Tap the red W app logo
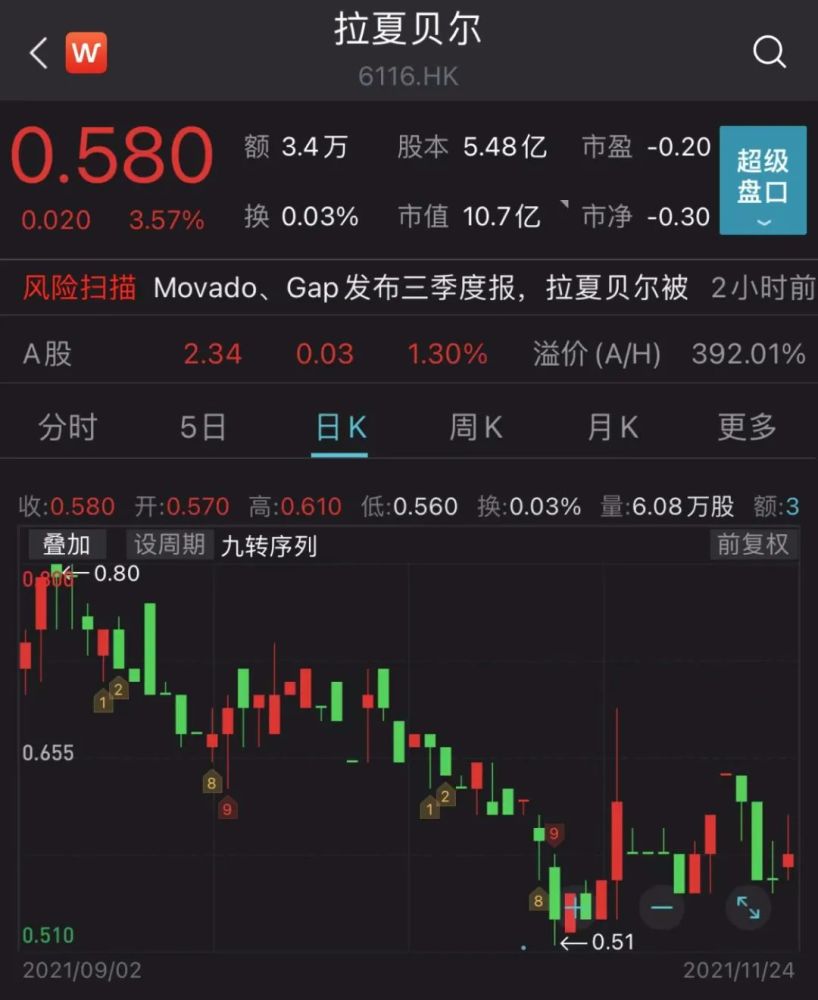The width and height of the screenshot is (818, 1000). point(86,53)
